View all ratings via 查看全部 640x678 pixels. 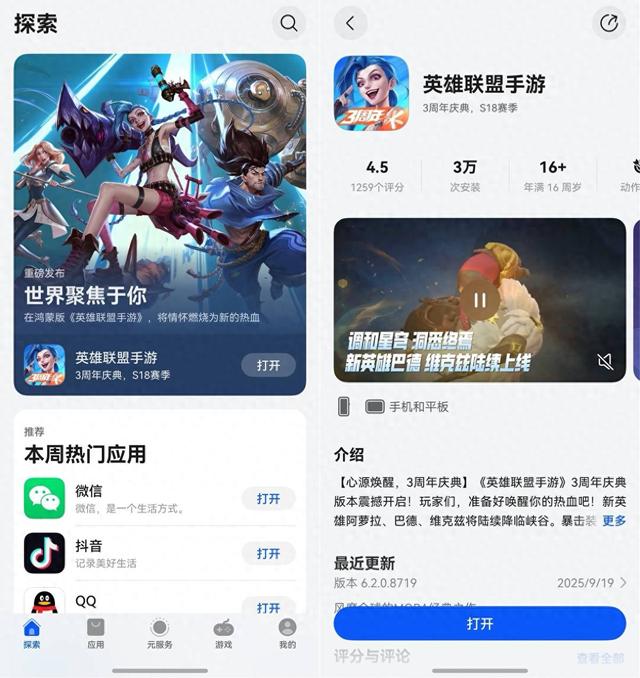click(600, 658)
